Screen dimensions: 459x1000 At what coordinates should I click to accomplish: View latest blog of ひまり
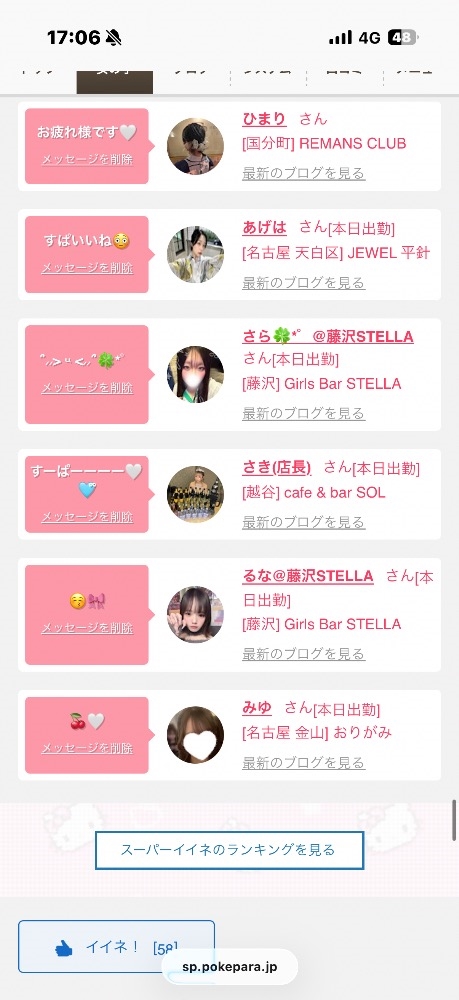pyautogui.click(x=303, y=173)
